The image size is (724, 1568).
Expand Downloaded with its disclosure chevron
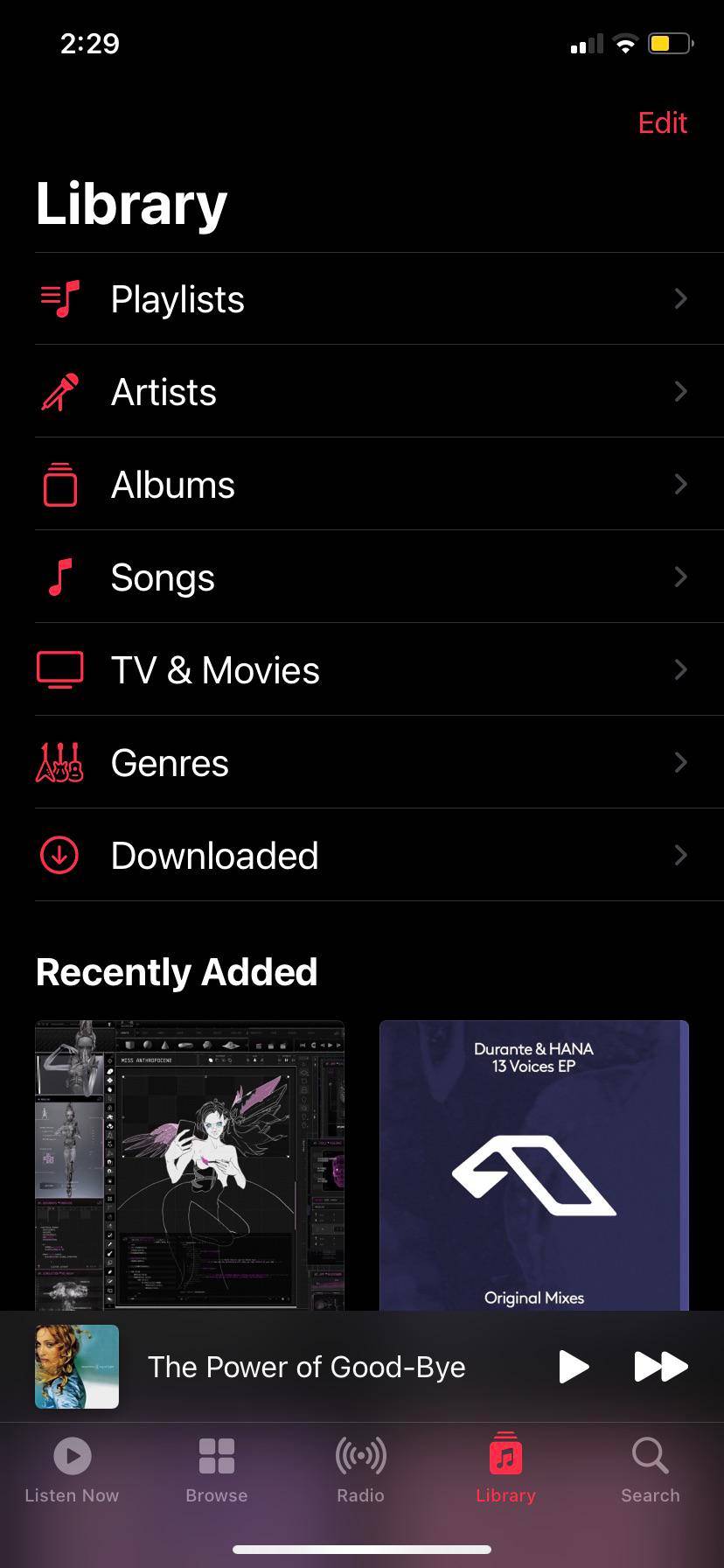[x=681, y=855]
